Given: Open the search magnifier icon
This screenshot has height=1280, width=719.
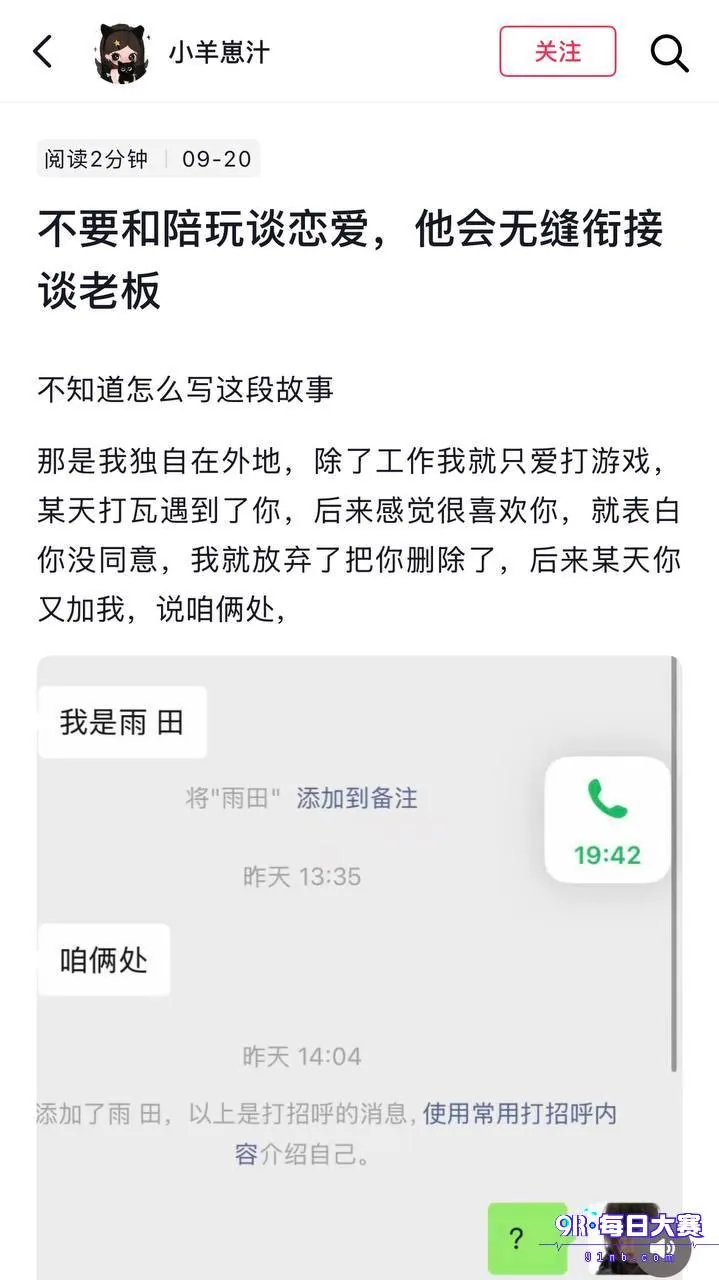Looking at the screenshot, I should (669, 52).
